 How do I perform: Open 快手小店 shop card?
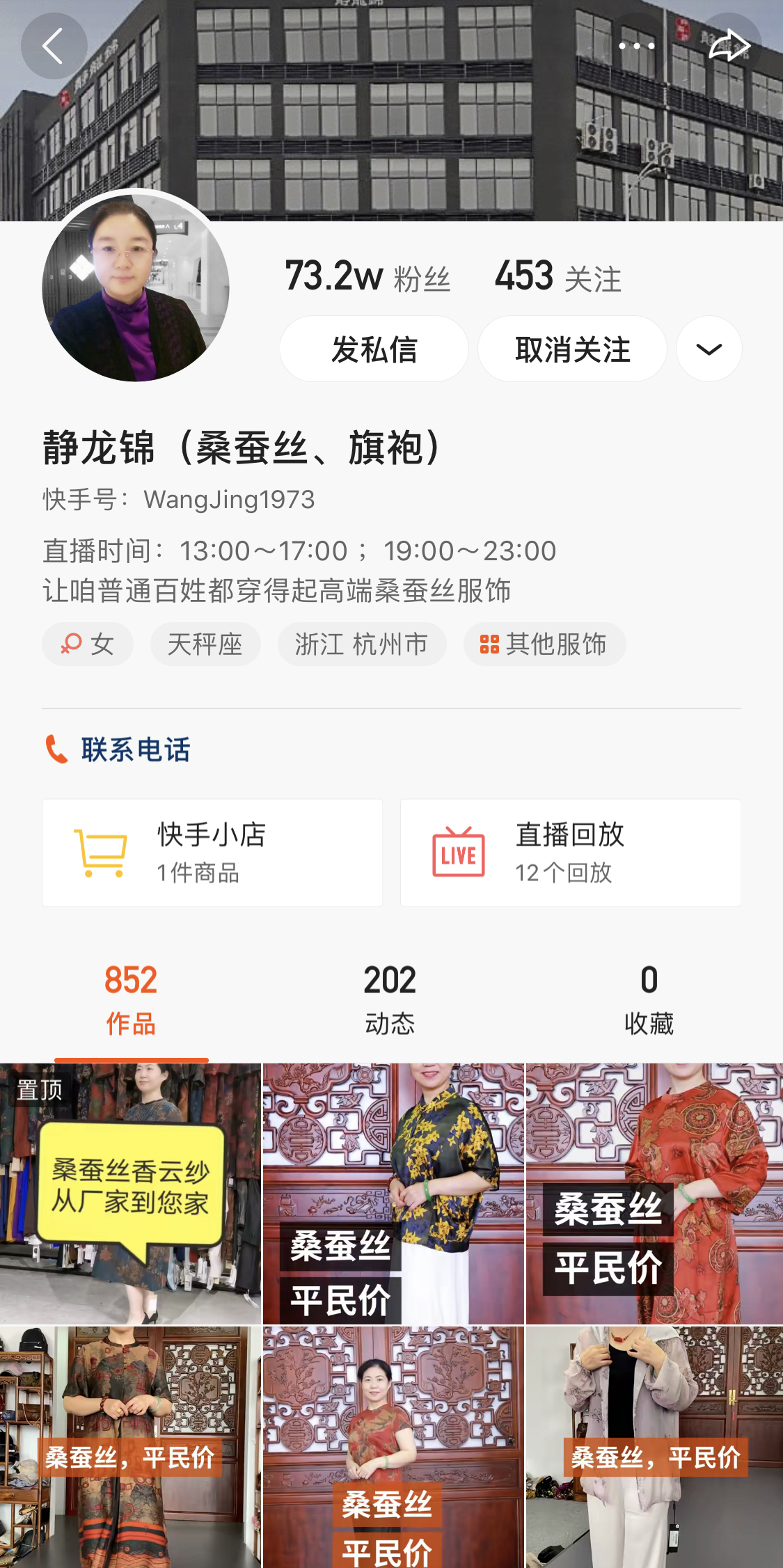tap(212, 853)
